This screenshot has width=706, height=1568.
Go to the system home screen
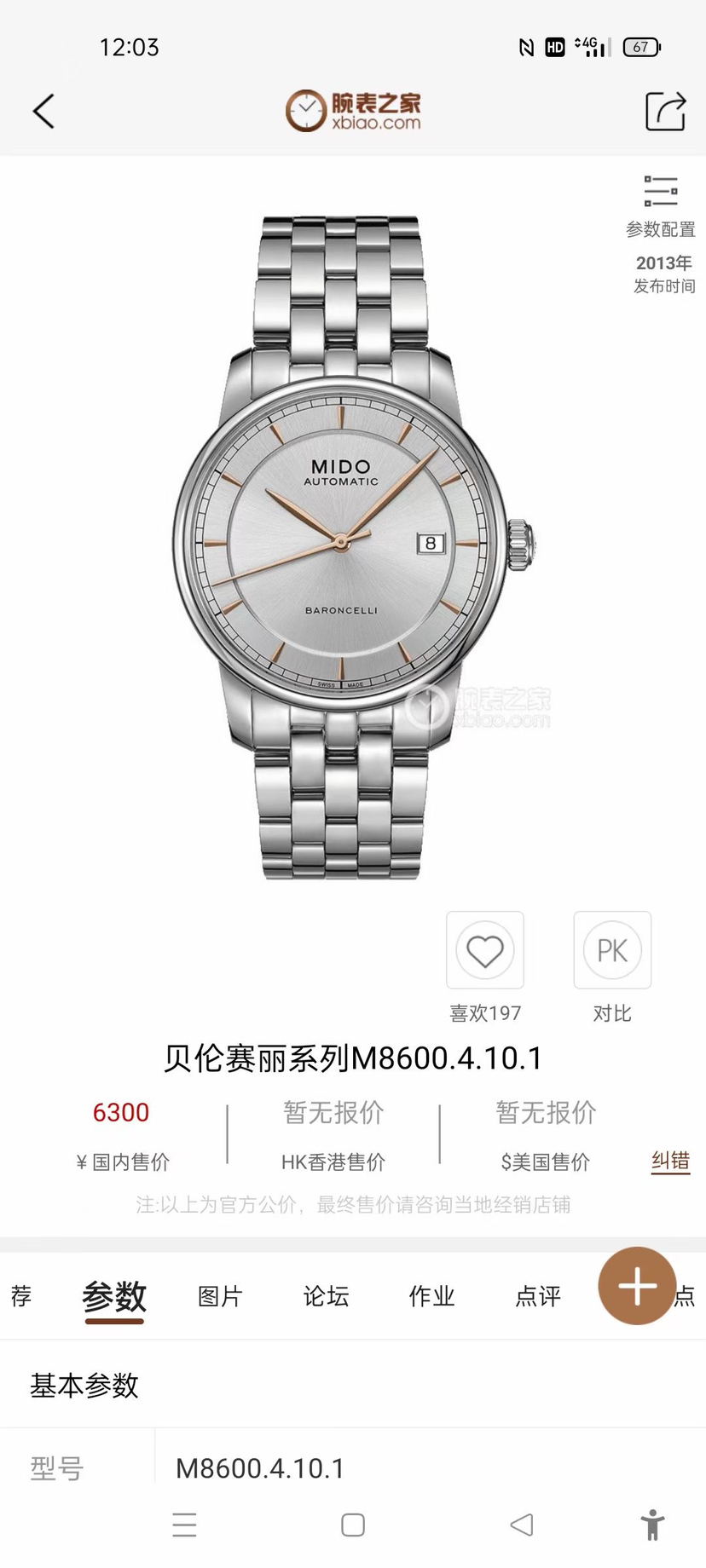pyautogui.click(x=353, y=1525)
